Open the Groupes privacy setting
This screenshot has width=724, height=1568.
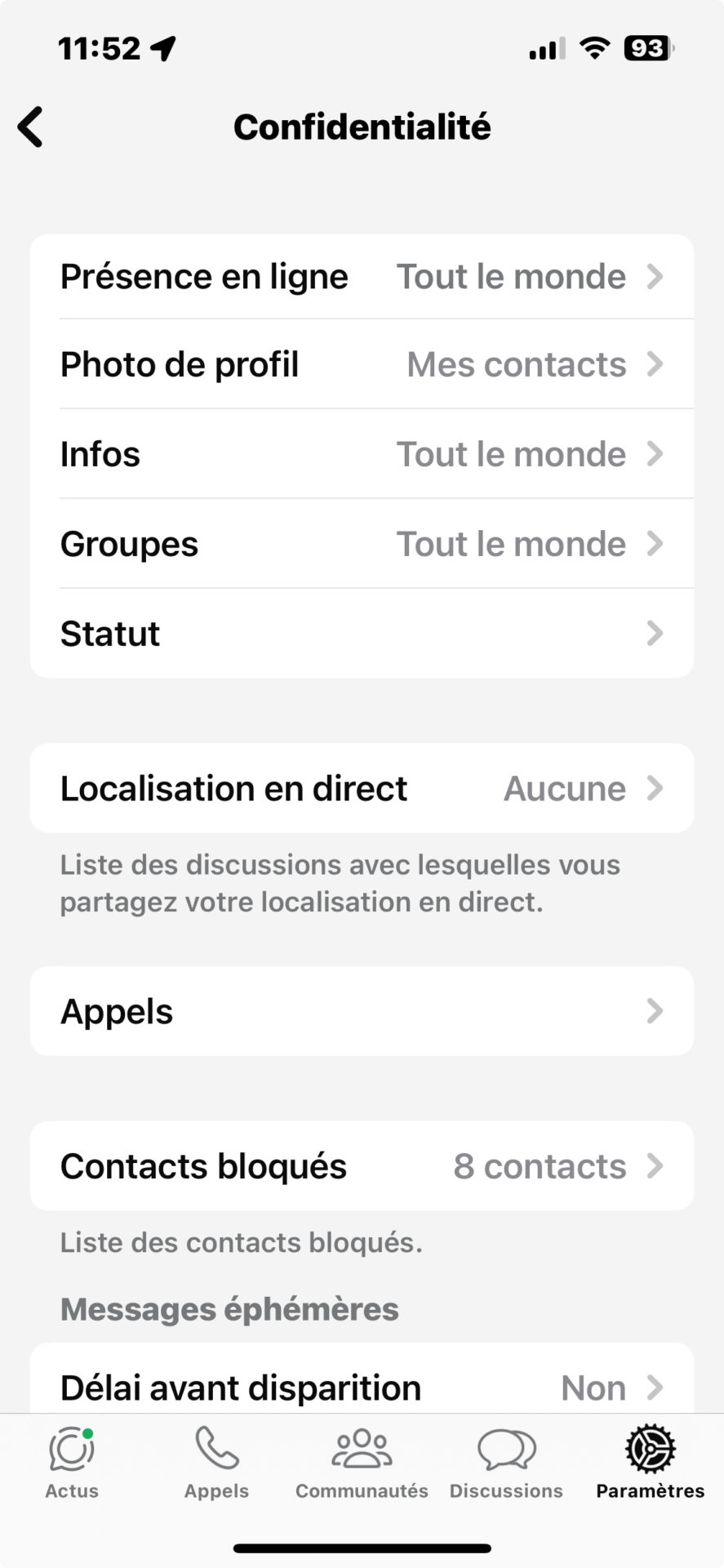tap(362, 544)
